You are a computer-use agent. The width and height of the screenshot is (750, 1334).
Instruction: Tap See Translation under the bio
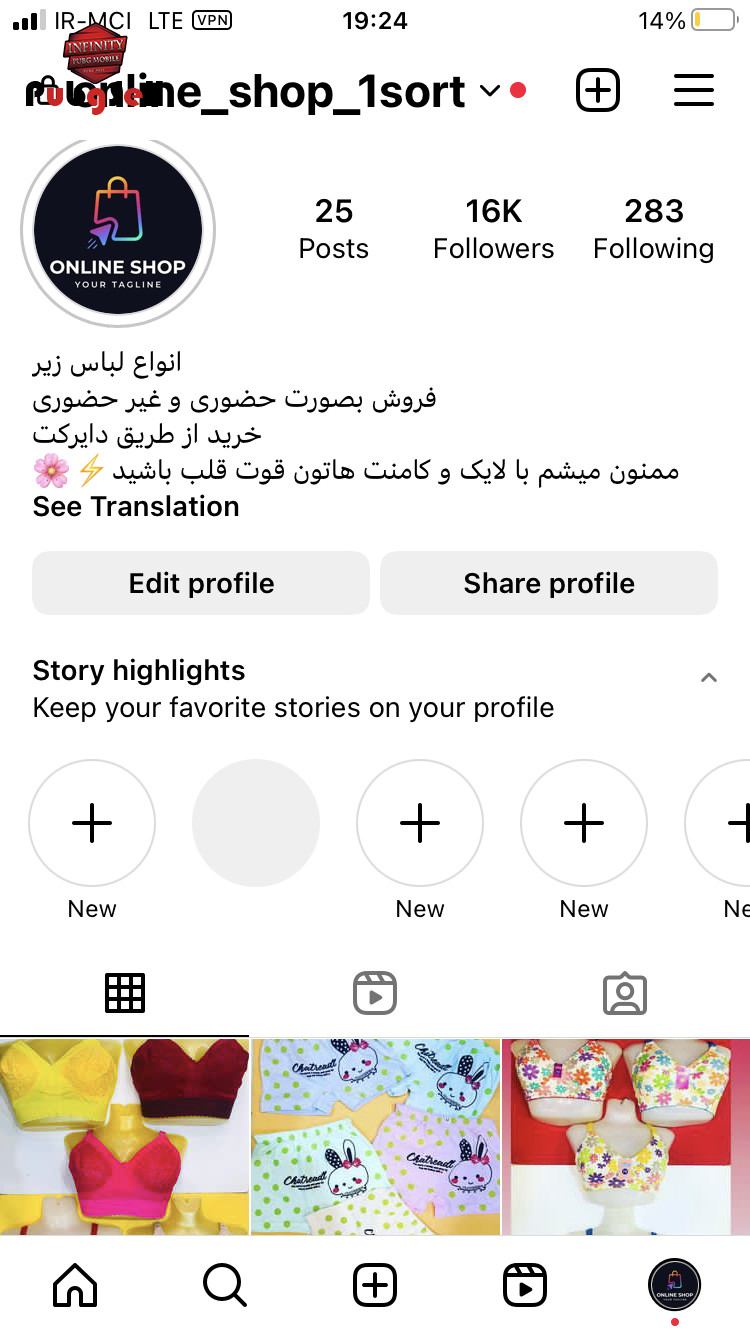coord(136,507)
